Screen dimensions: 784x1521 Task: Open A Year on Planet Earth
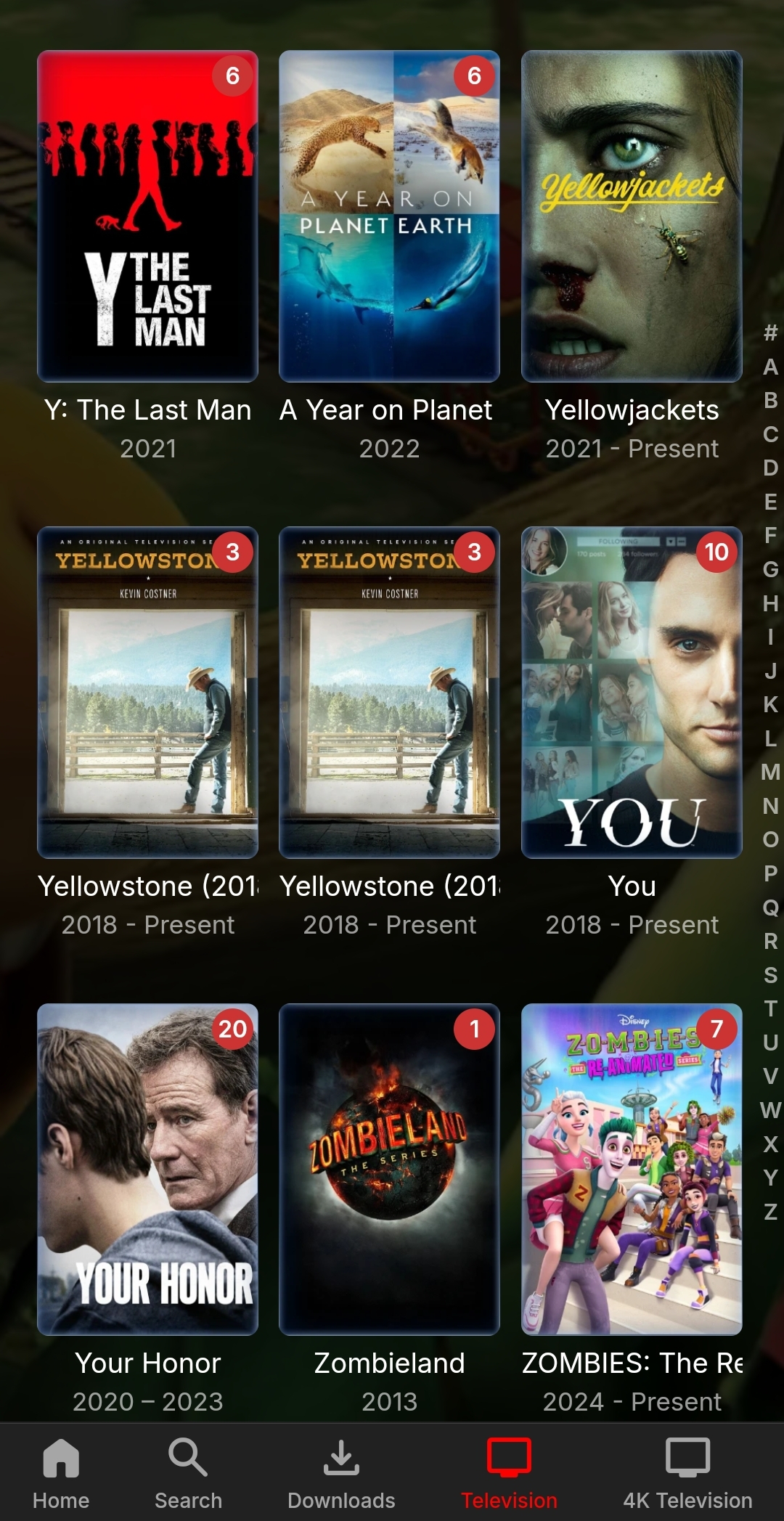click(x=389, y=216)
